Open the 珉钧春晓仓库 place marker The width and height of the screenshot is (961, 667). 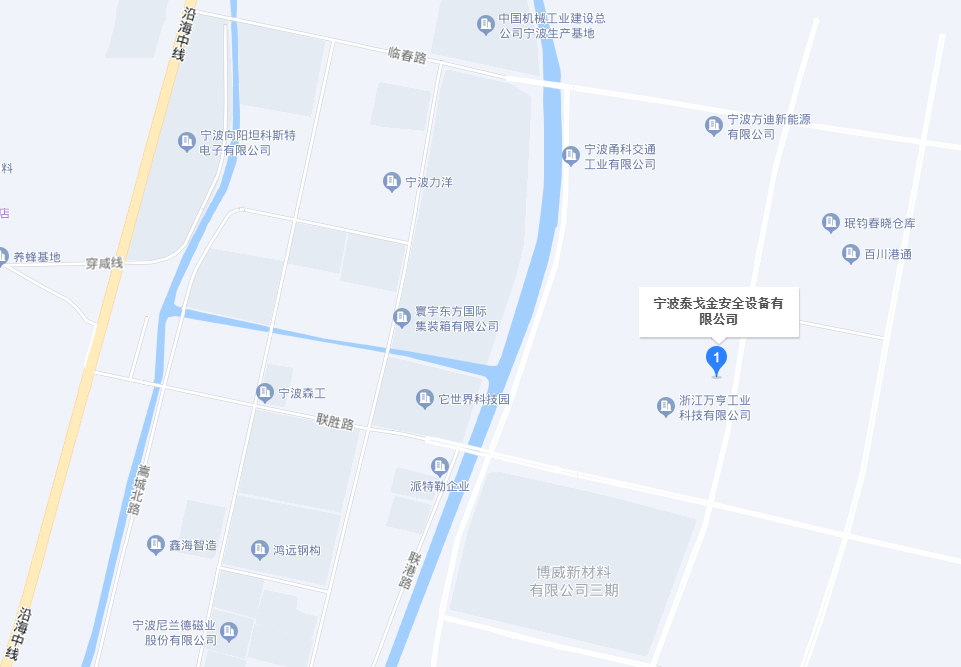tap(830, 222)
